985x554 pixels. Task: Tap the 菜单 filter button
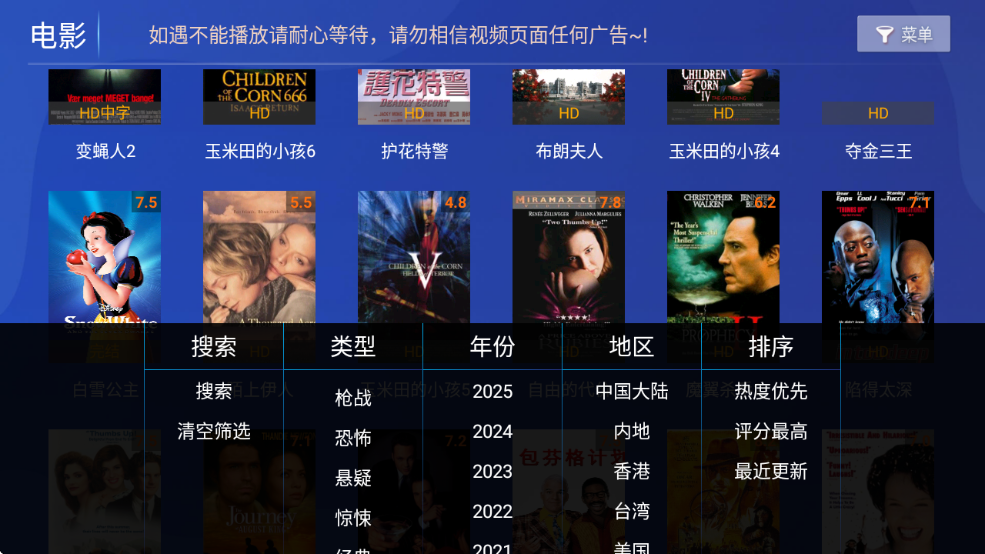pos(903,35)
